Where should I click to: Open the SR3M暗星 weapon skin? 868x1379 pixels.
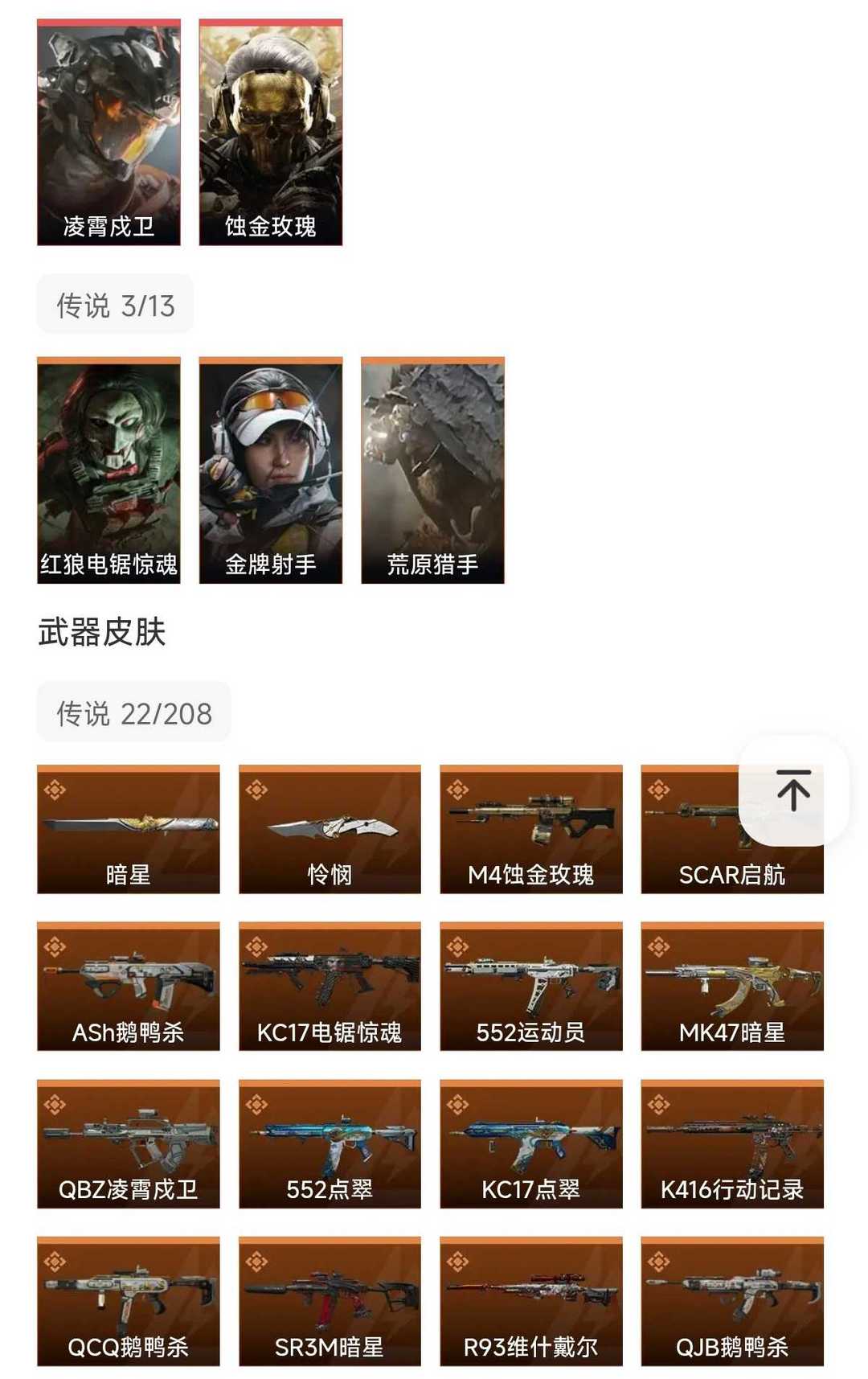330,1301
